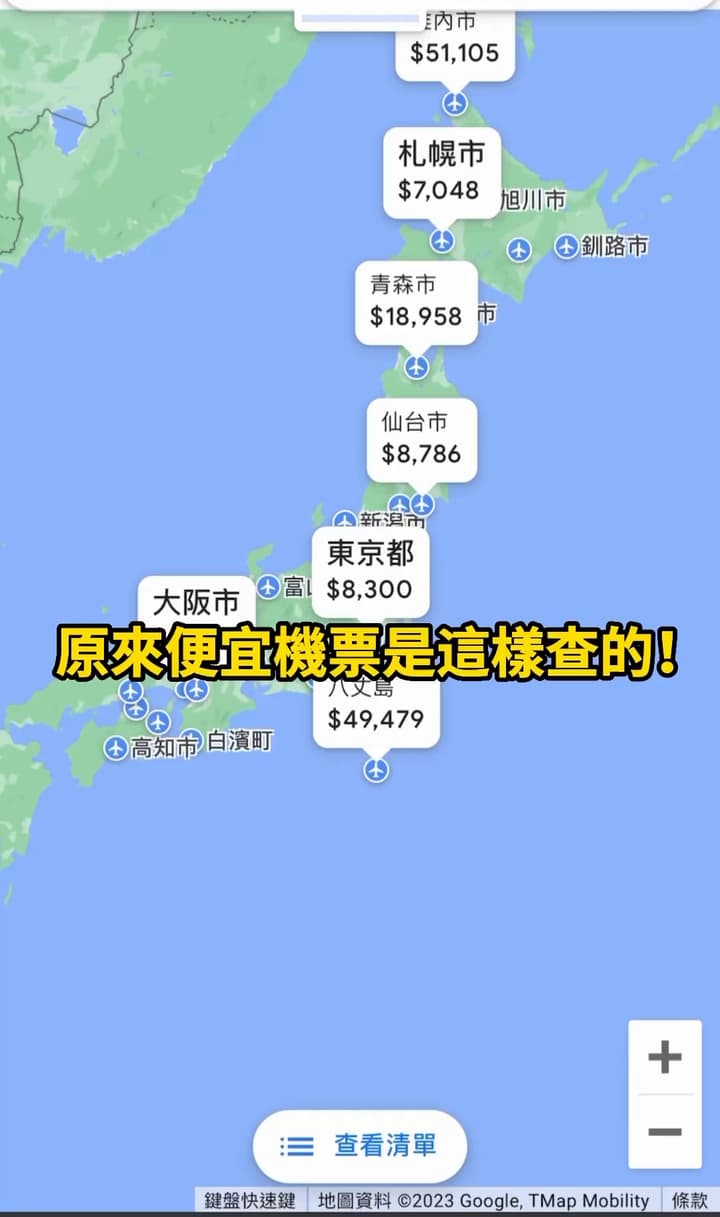
Task: Select the 東京都 $8,300 fare marker
Action: pyautogui.click(x=370, y=572)
